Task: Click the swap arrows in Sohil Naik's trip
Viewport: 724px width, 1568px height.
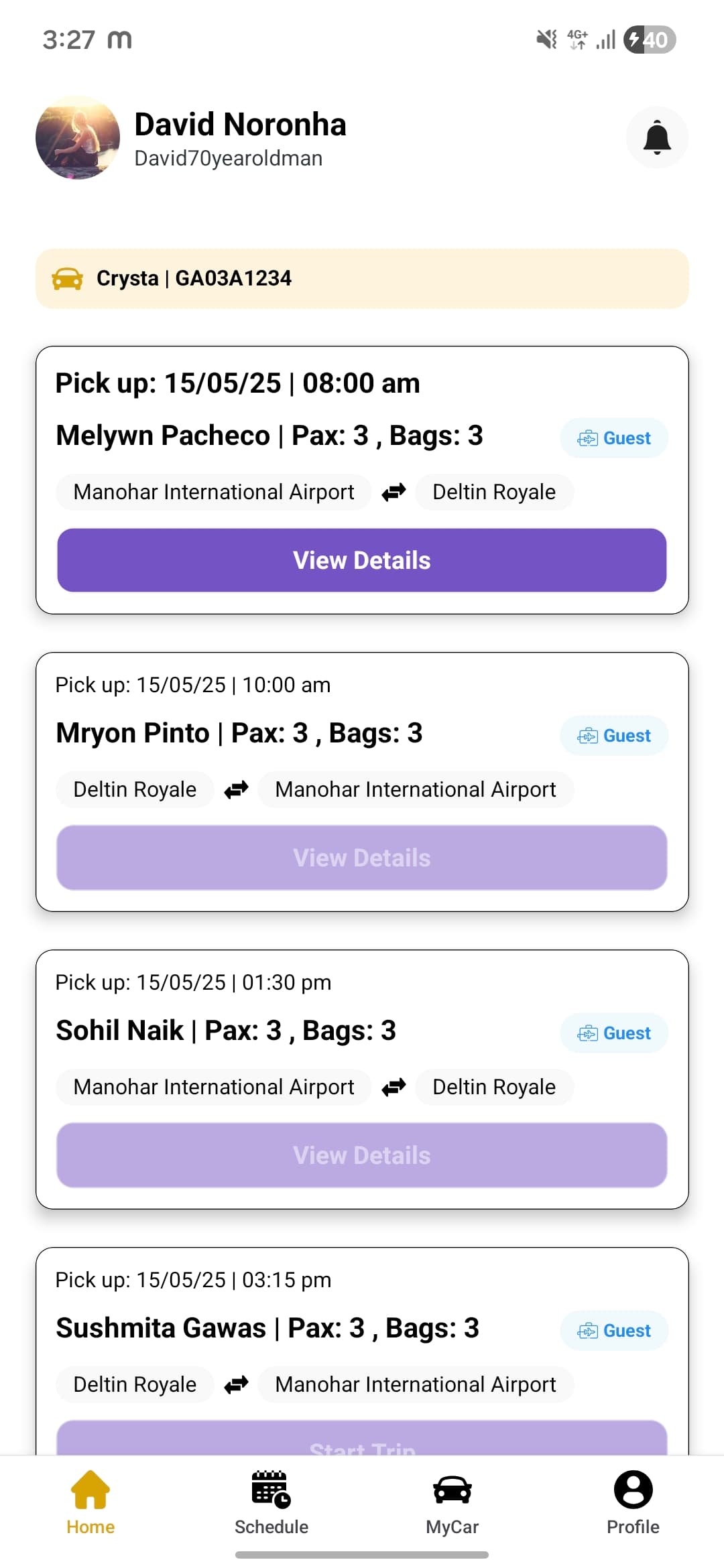Action: pyautogui.click(x=394, y=1087)
